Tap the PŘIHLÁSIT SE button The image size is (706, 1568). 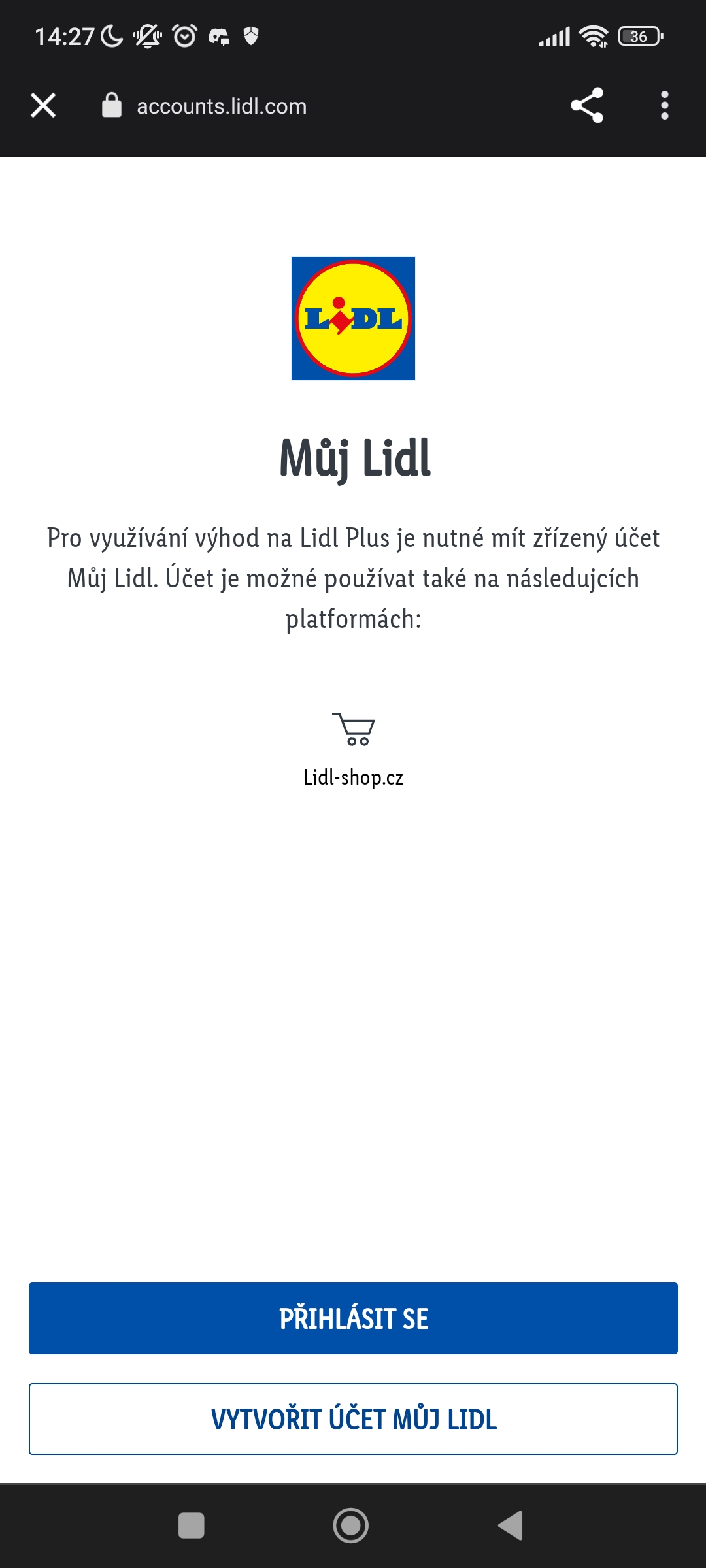(x=353, y=1318)
